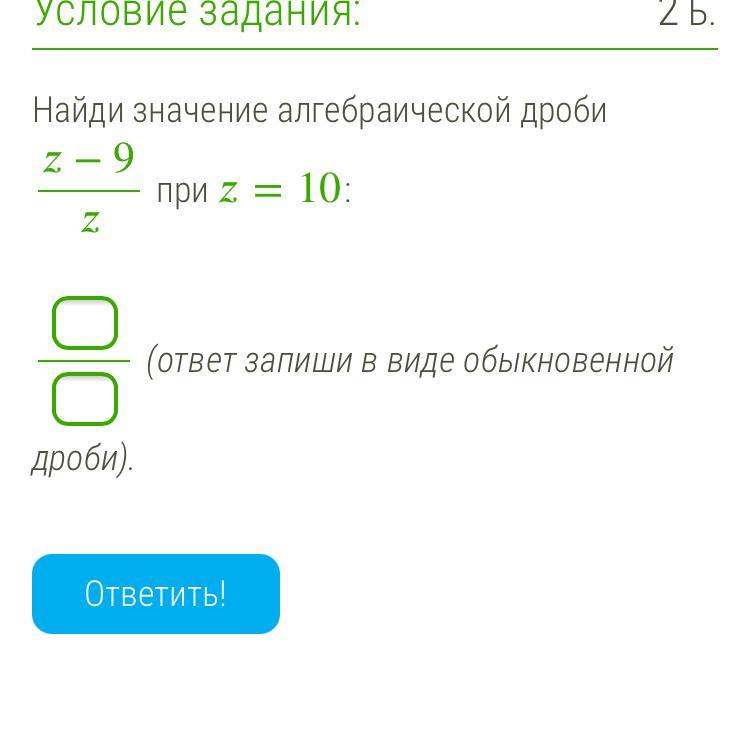750x750 pixels.
Task: Submit answer with the Ответить! button
Action: (156, 594)
